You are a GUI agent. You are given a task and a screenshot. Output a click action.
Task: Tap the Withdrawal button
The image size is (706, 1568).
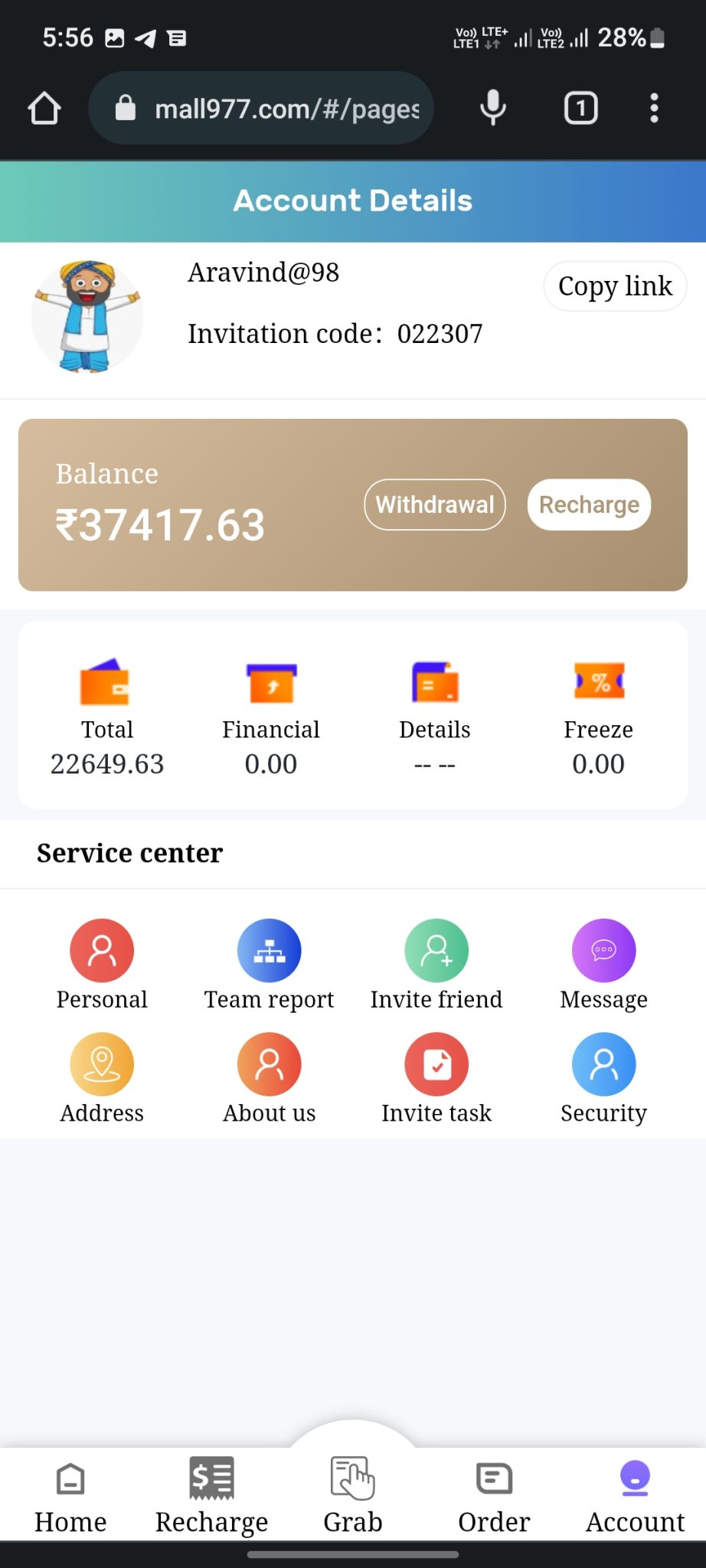(x=435, y=505)
